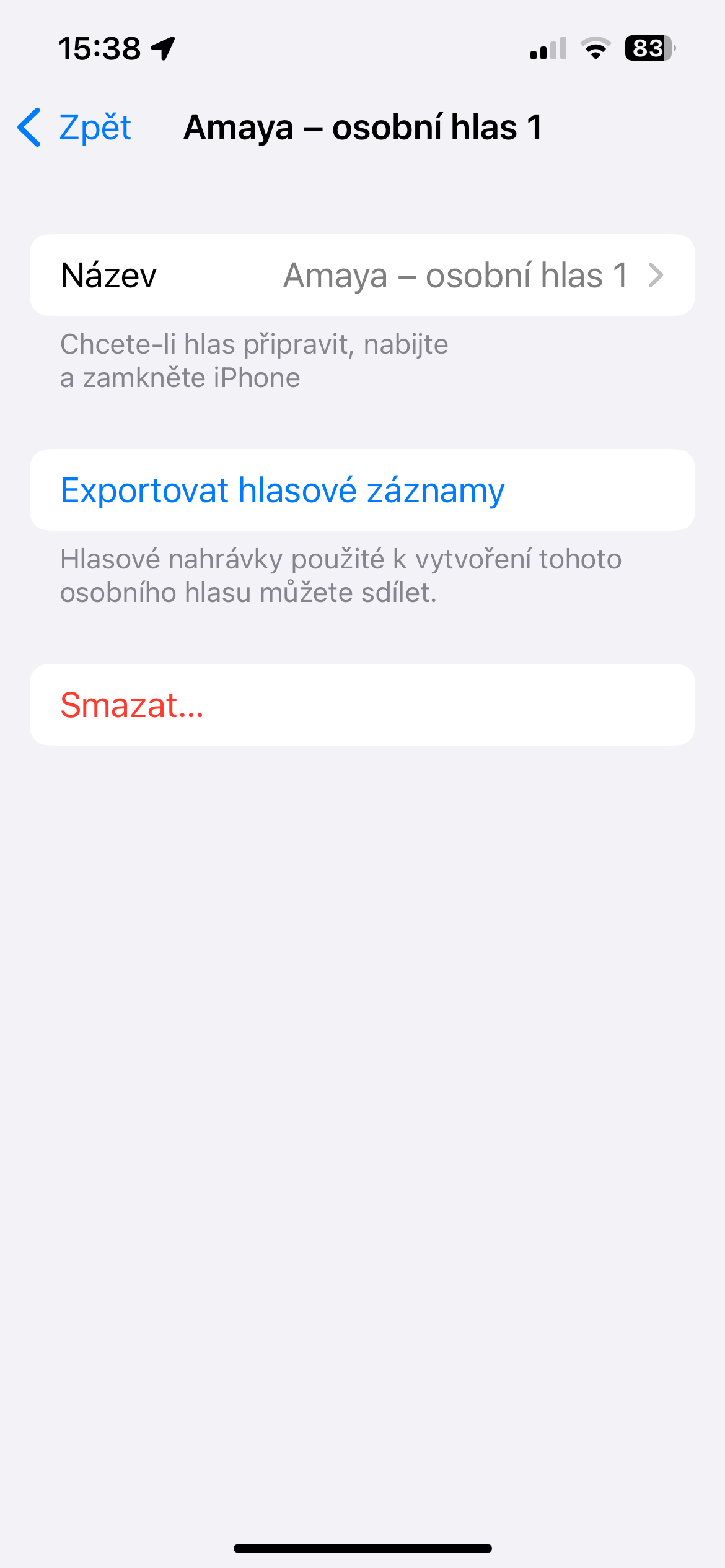Tap Exportovat hlasové záznamy
This screenshot has height=1568, width=725.
[x=283, y=490]
